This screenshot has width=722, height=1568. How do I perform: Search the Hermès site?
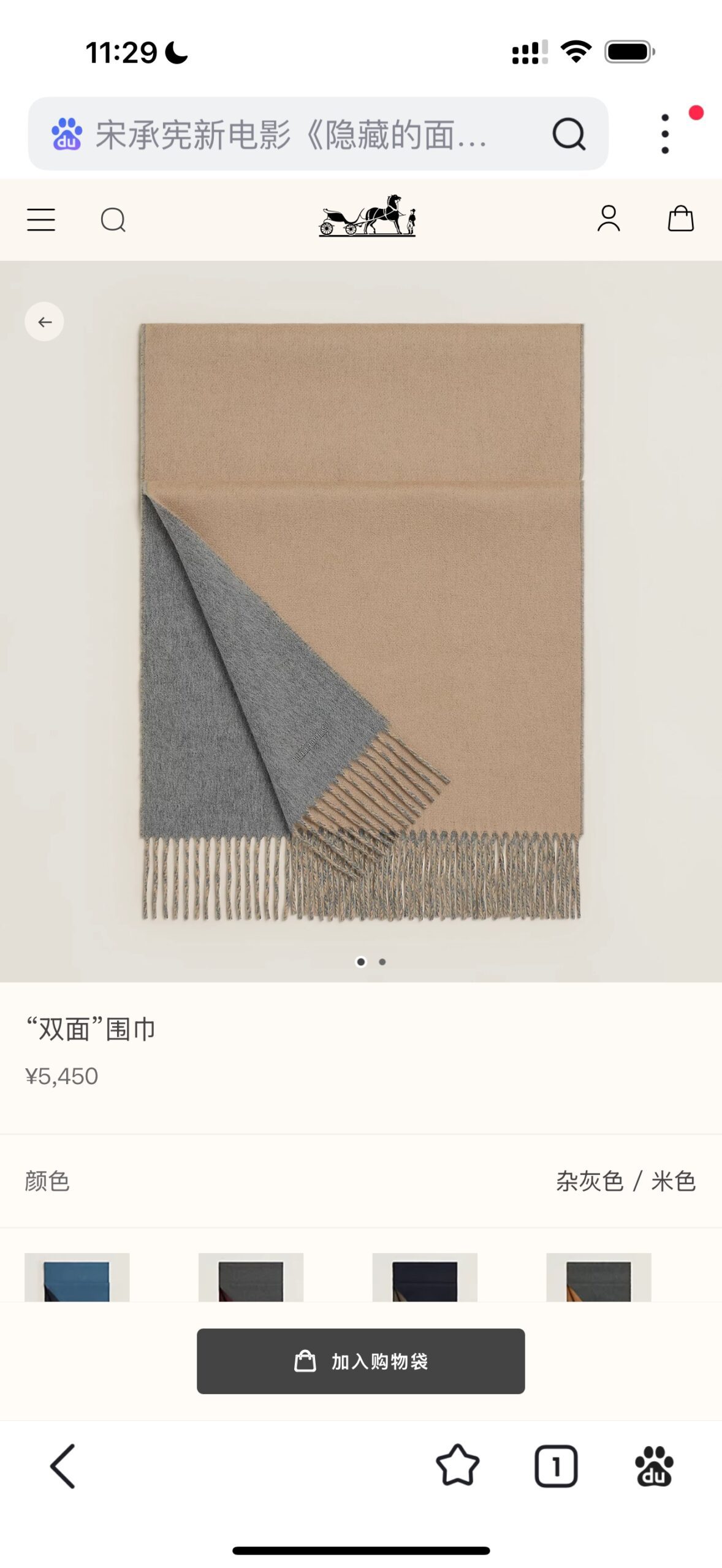(x=113, y=219)
